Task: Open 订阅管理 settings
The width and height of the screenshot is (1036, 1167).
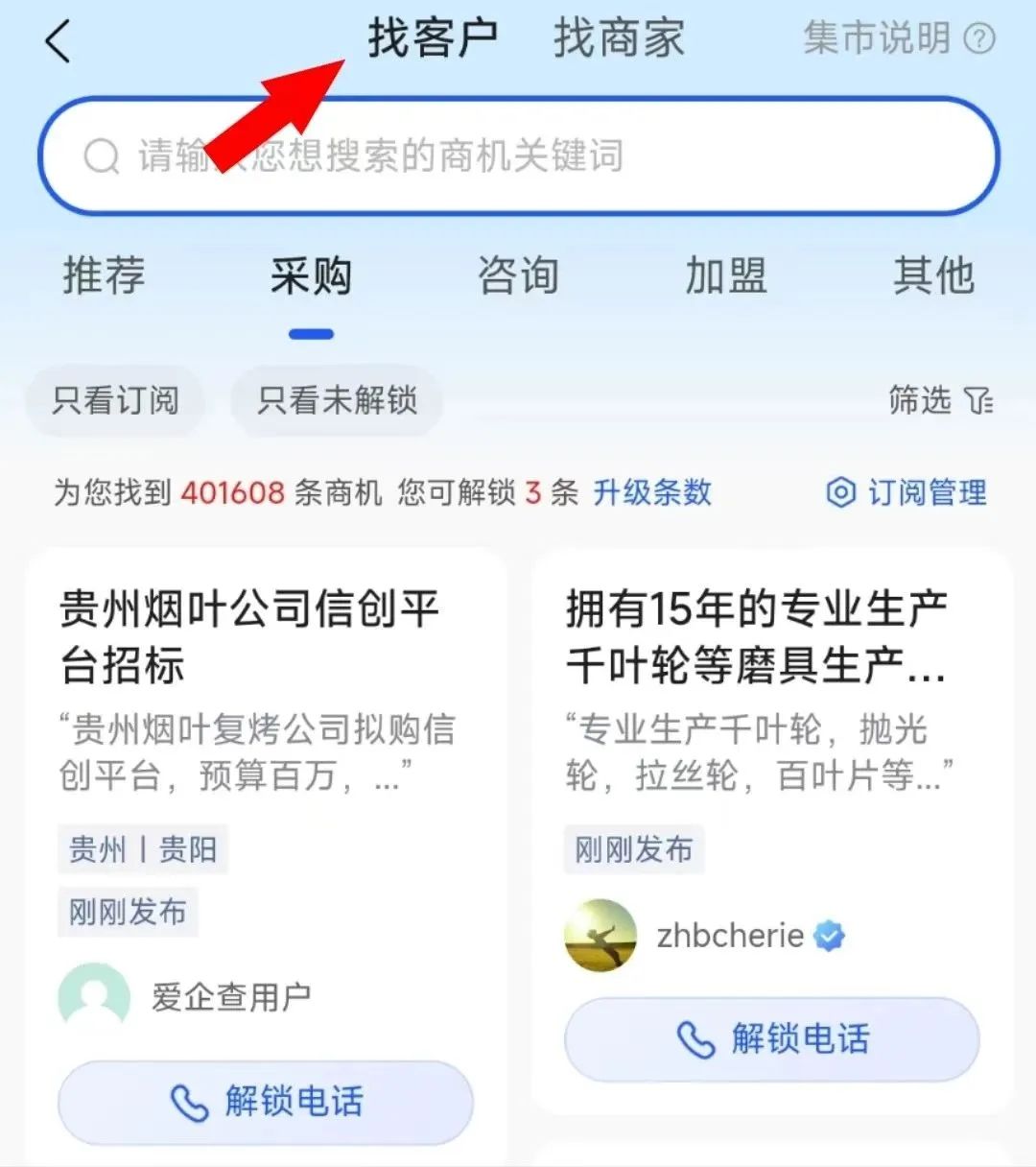Action: pos(906,492)
